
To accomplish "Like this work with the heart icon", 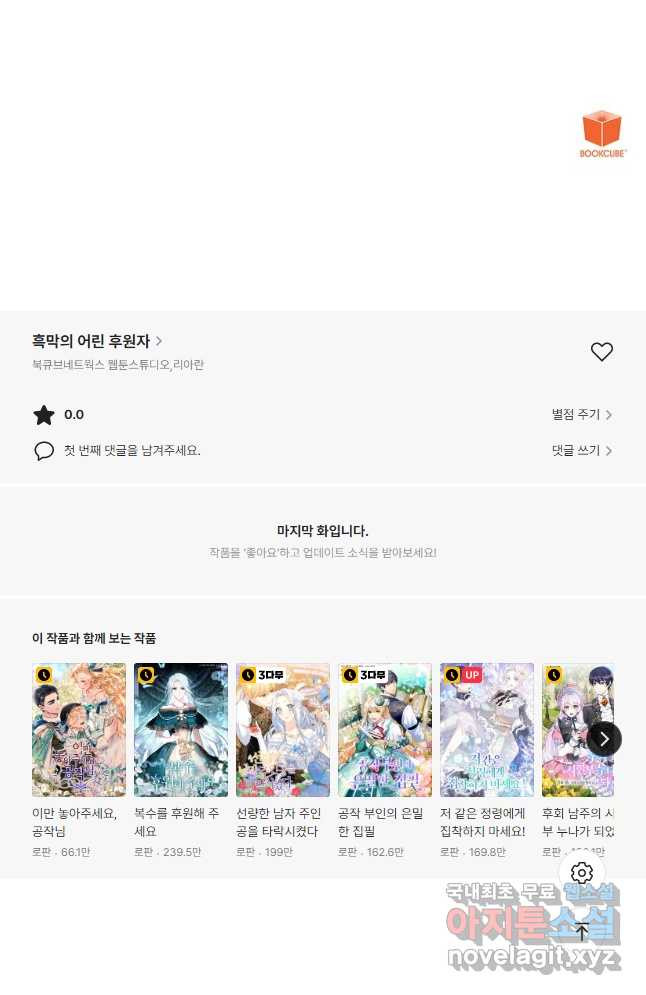I will pos(601,352).
